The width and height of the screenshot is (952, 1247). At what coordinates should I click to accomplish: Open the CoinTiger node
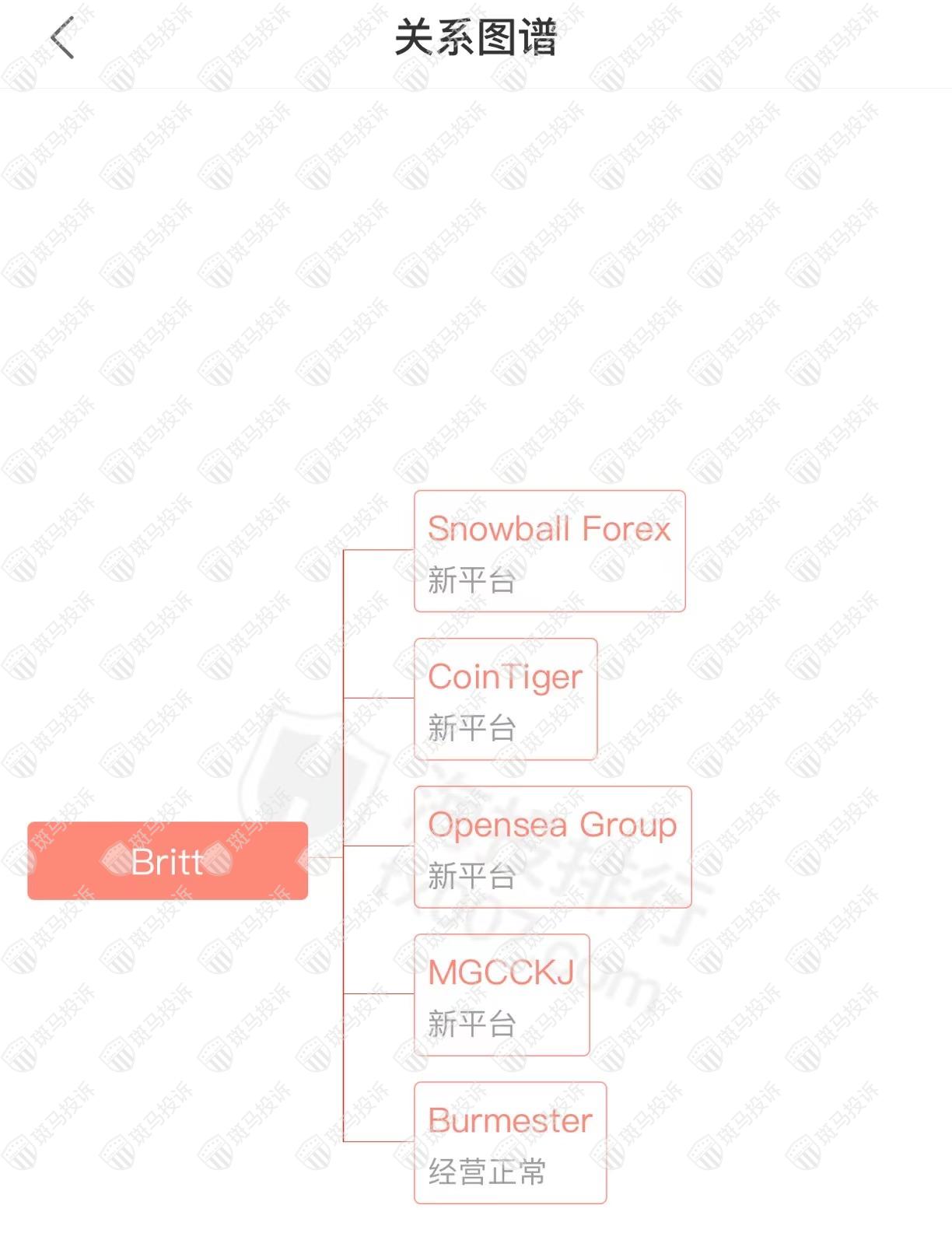(x=506, y=699)
